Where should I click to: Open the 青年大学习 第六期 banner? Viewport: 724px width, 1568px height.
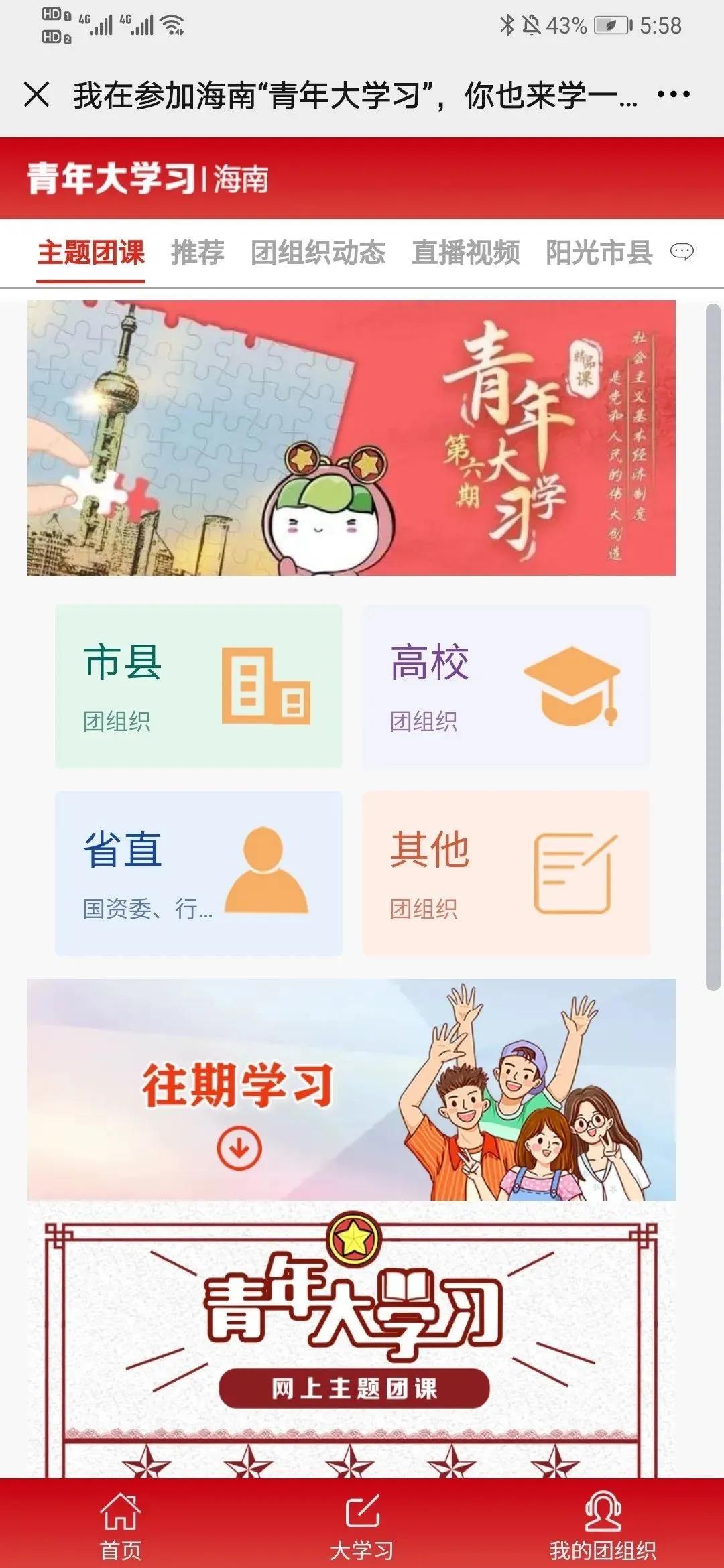[351, 438]
